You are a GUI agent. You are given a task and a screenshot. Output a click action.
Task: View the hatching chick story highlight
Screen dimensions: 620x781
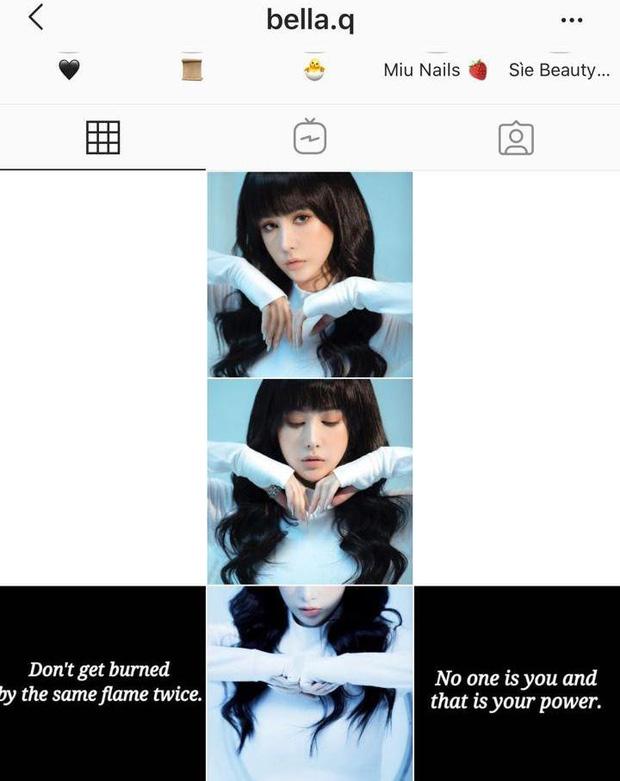coord(315,70)
